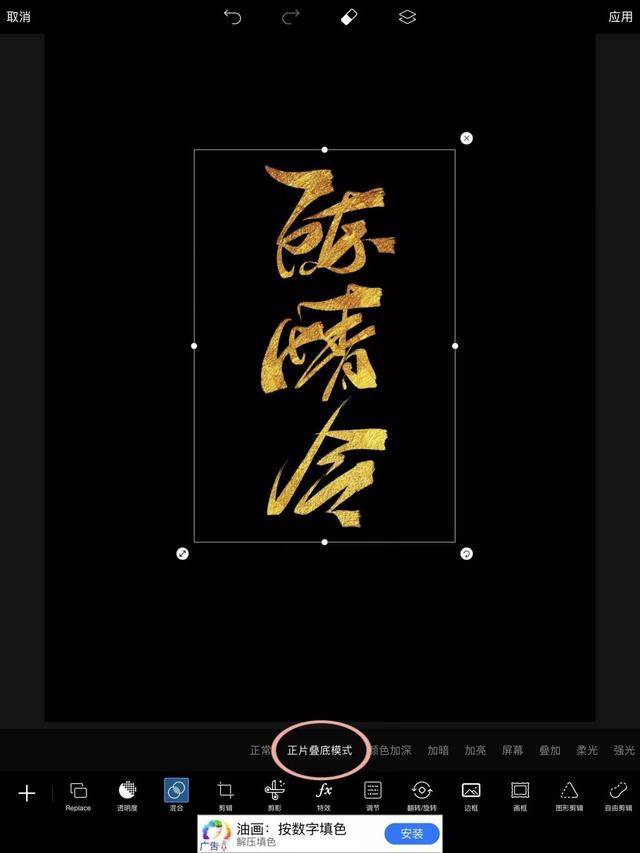Viewport: 640px width, 853px height.
Task: Switch blend mode to 正常
Action: [x=260, y=750]
